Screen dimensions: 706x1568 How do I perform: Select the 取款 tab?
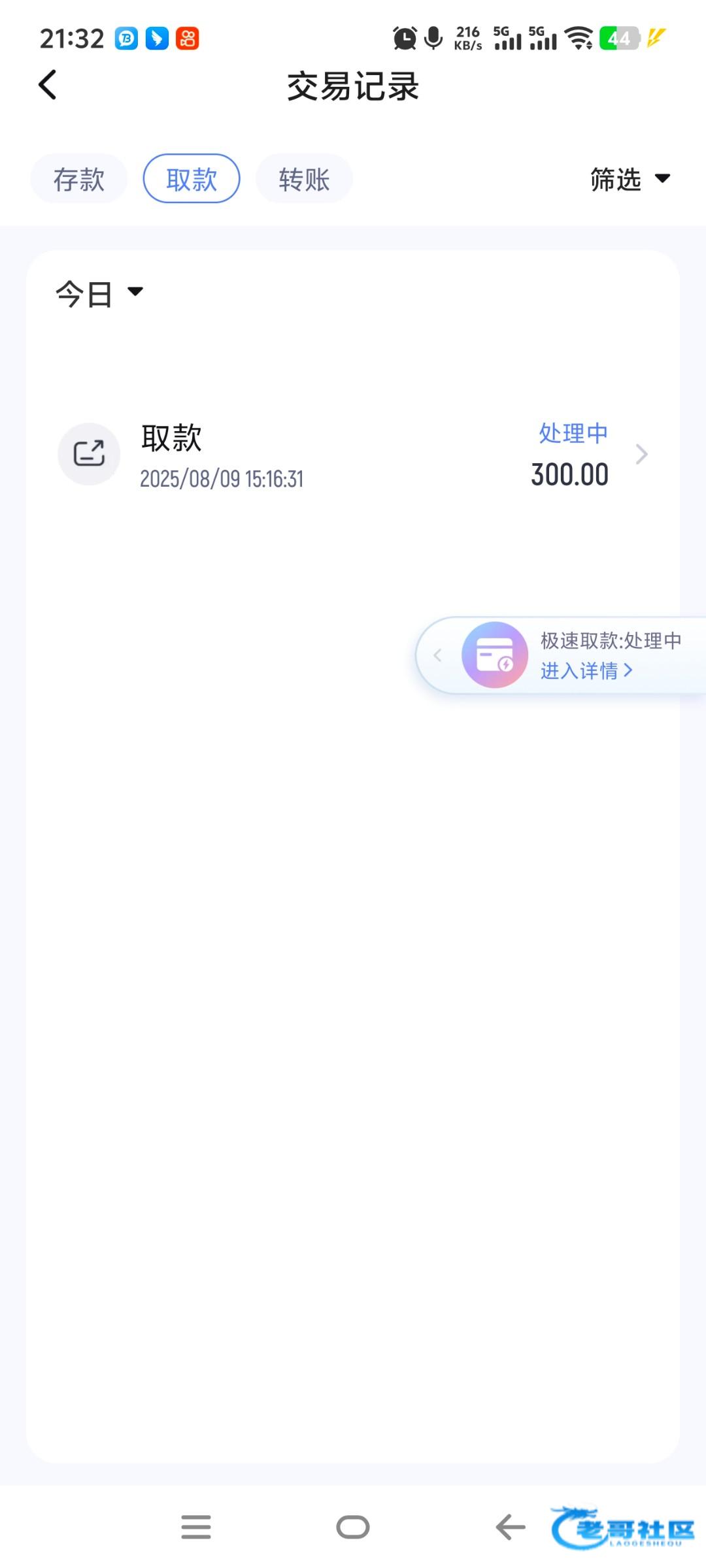(x=192, y=179)
